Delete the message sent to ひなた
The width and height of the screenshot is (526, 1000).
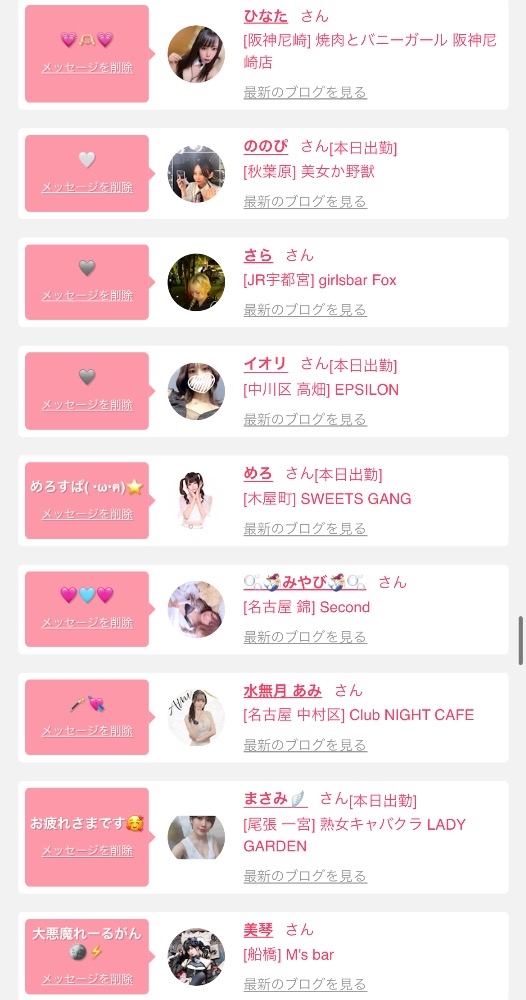pyautogui.click(x=87, y=68)
